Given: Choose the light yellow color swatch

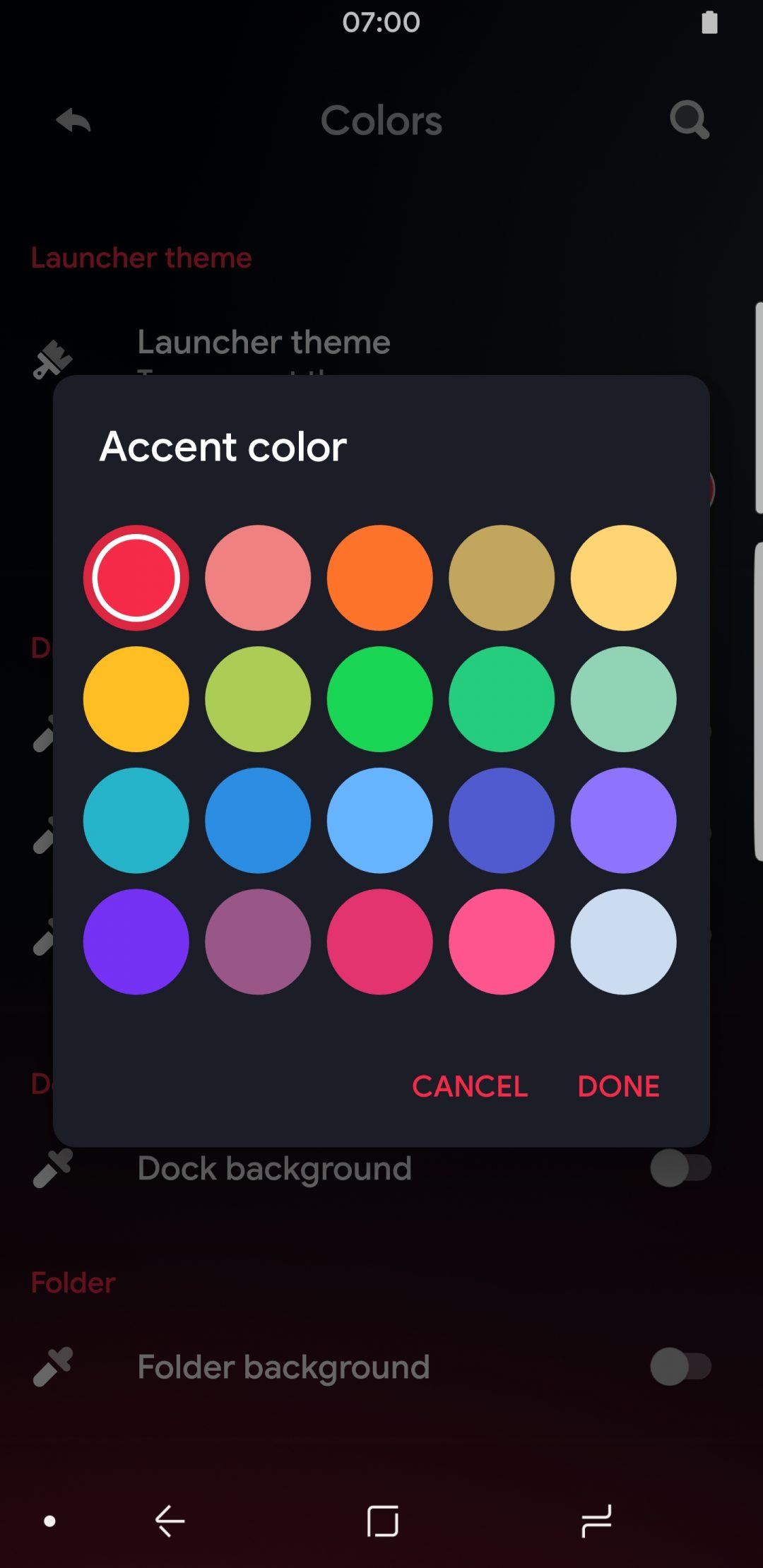Looking at the screenshot, I should tap(624, 578).
